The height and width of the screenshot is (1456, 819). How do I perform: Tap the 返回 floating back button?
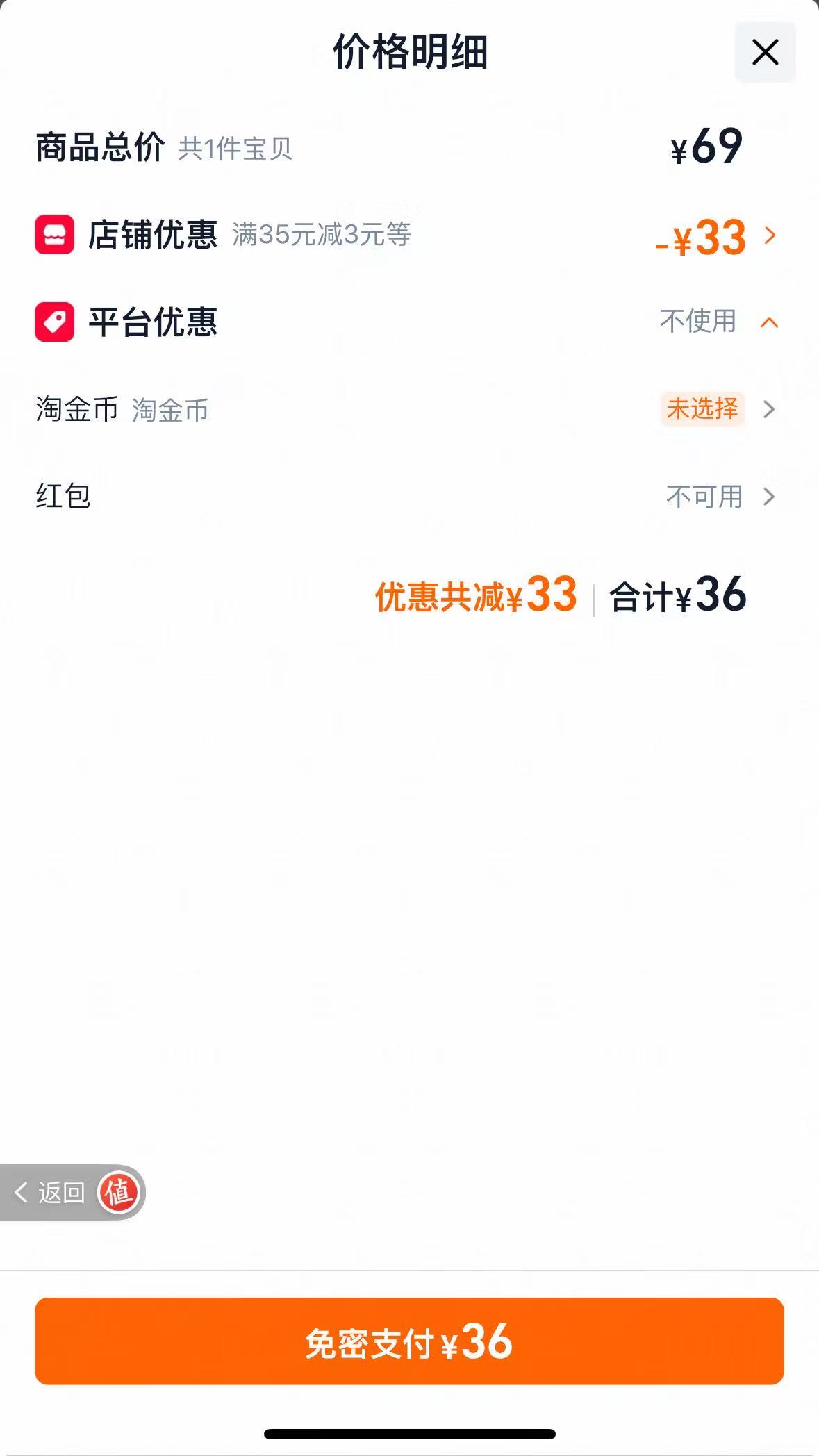tap(72, 1192)
